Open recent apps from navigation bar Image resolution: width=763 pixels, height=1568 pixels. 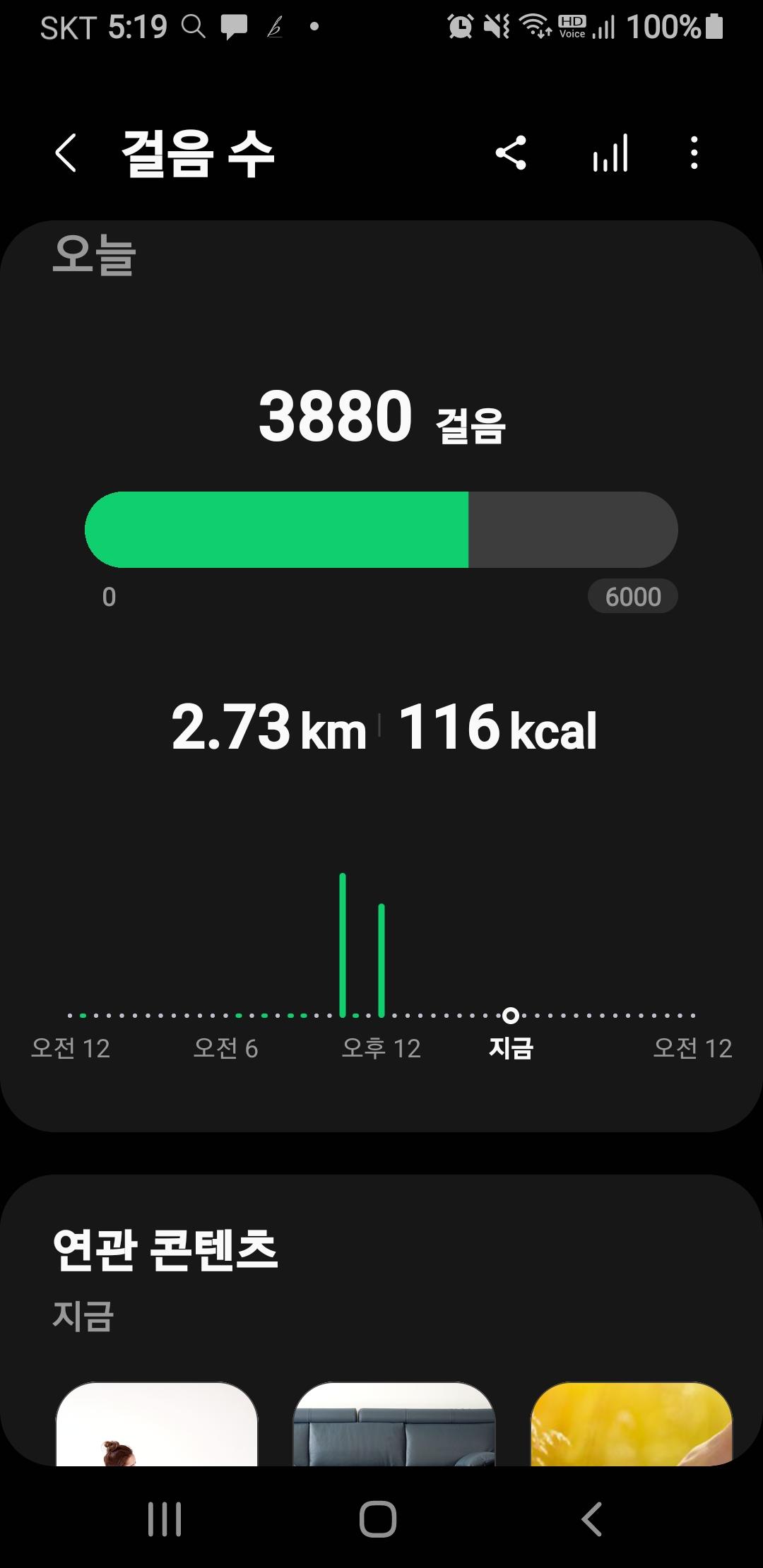[165, 1519]
